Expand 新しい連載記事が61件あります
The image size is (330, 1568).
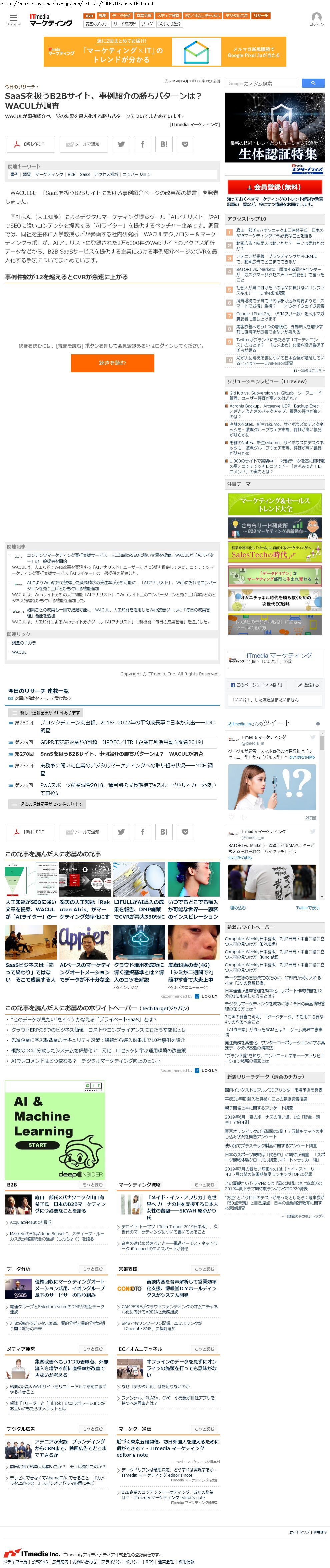tap(46, 712)
